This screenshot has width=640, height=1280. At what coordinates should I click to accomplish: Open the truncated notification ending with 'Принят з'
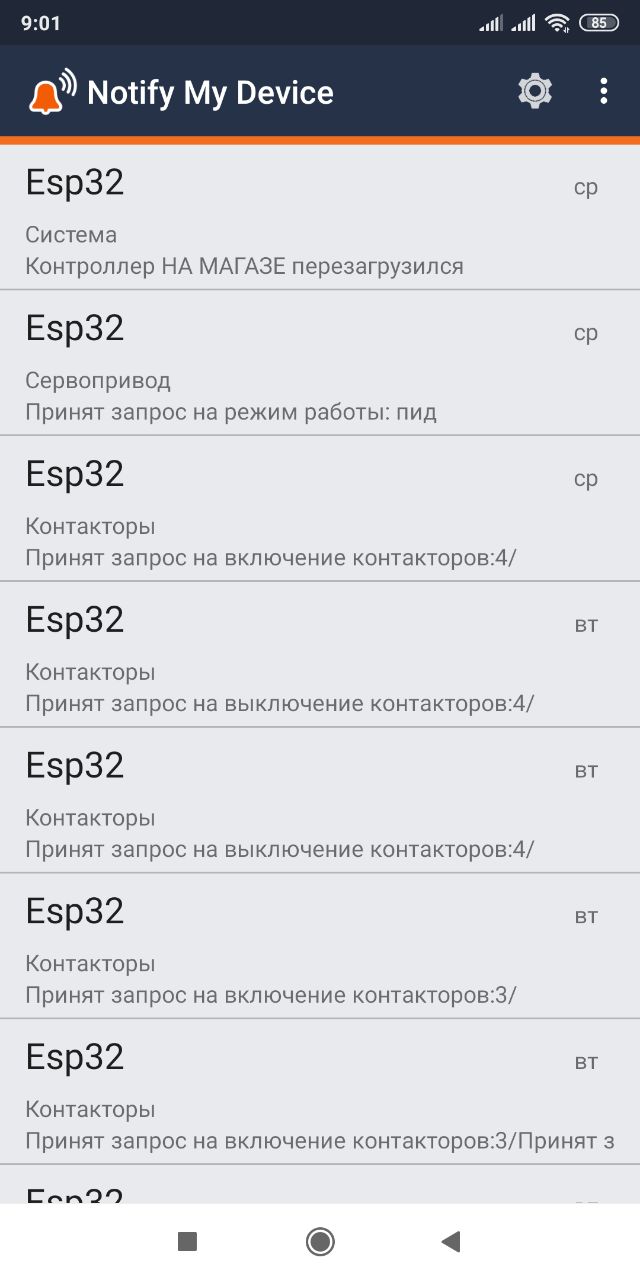coord(320,1092)
